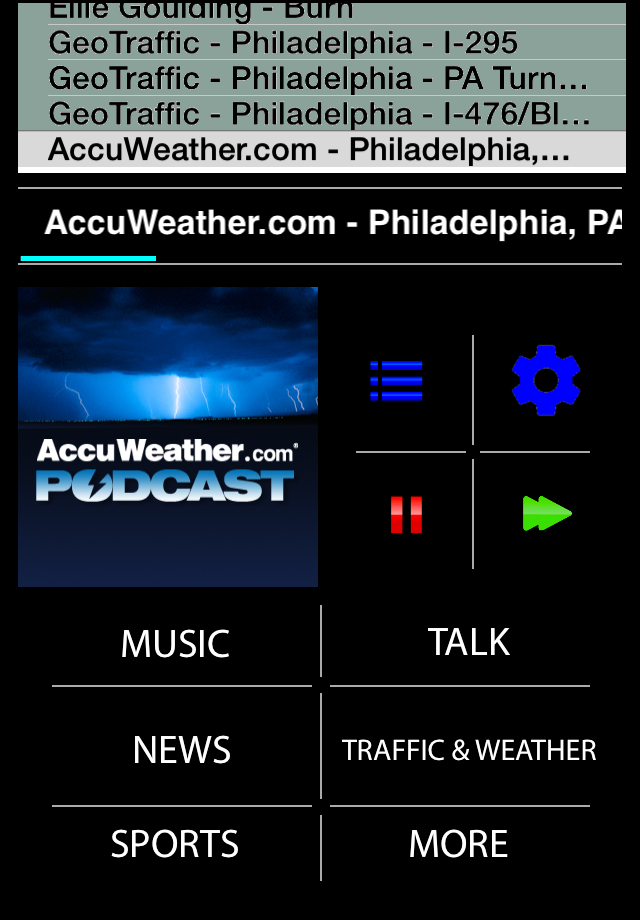This screenshot has width=640, height=920.
Task: Pause the current playback
Action: (x=406, y=514)
